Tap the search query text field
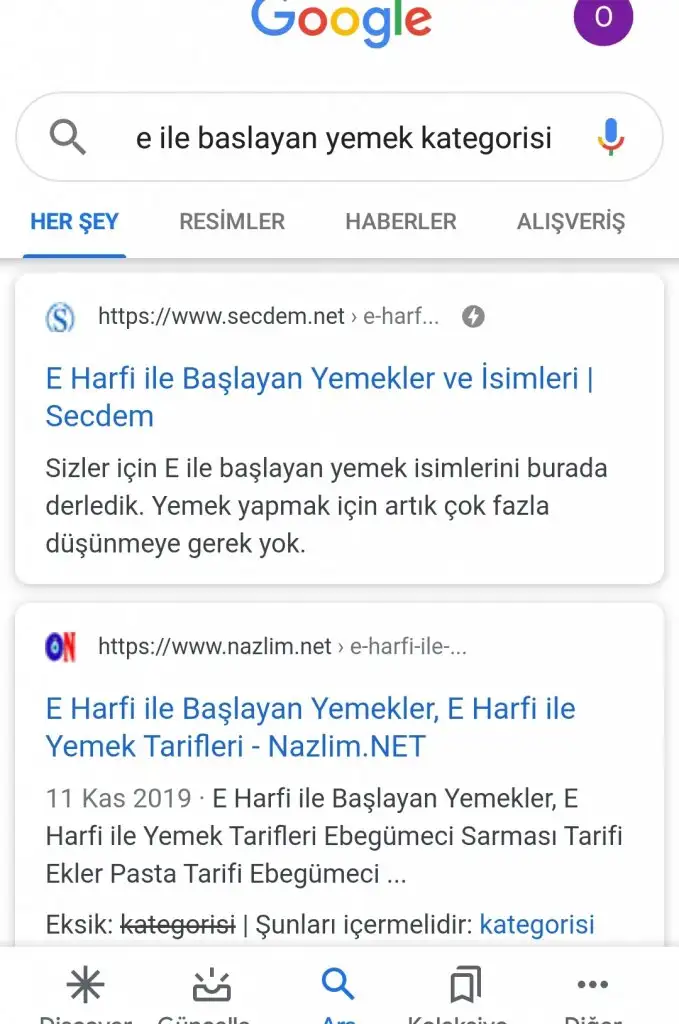Viewport: 679px width, 1024px height. (343, 138)
